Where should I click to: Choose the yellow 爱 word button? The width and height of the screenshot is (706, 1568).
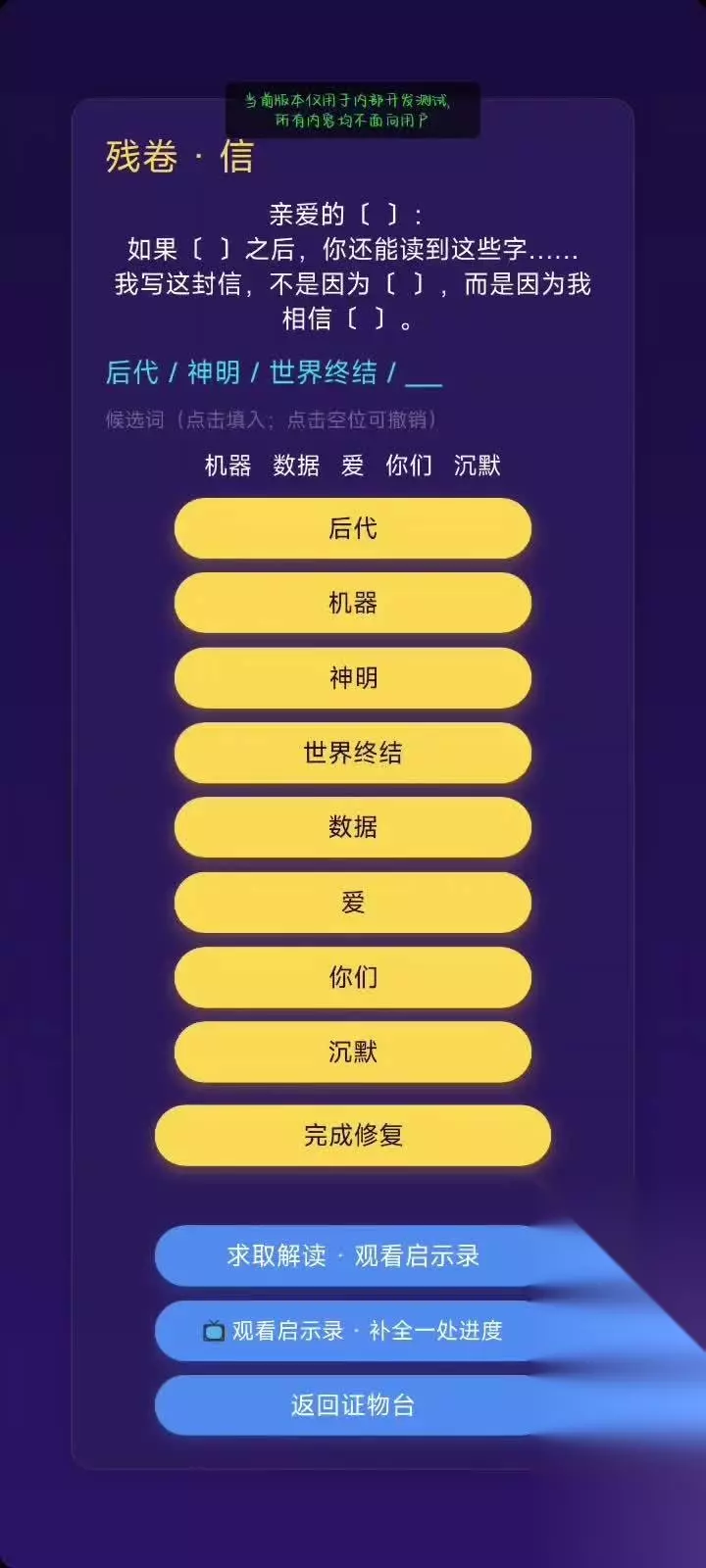(353, 902)
